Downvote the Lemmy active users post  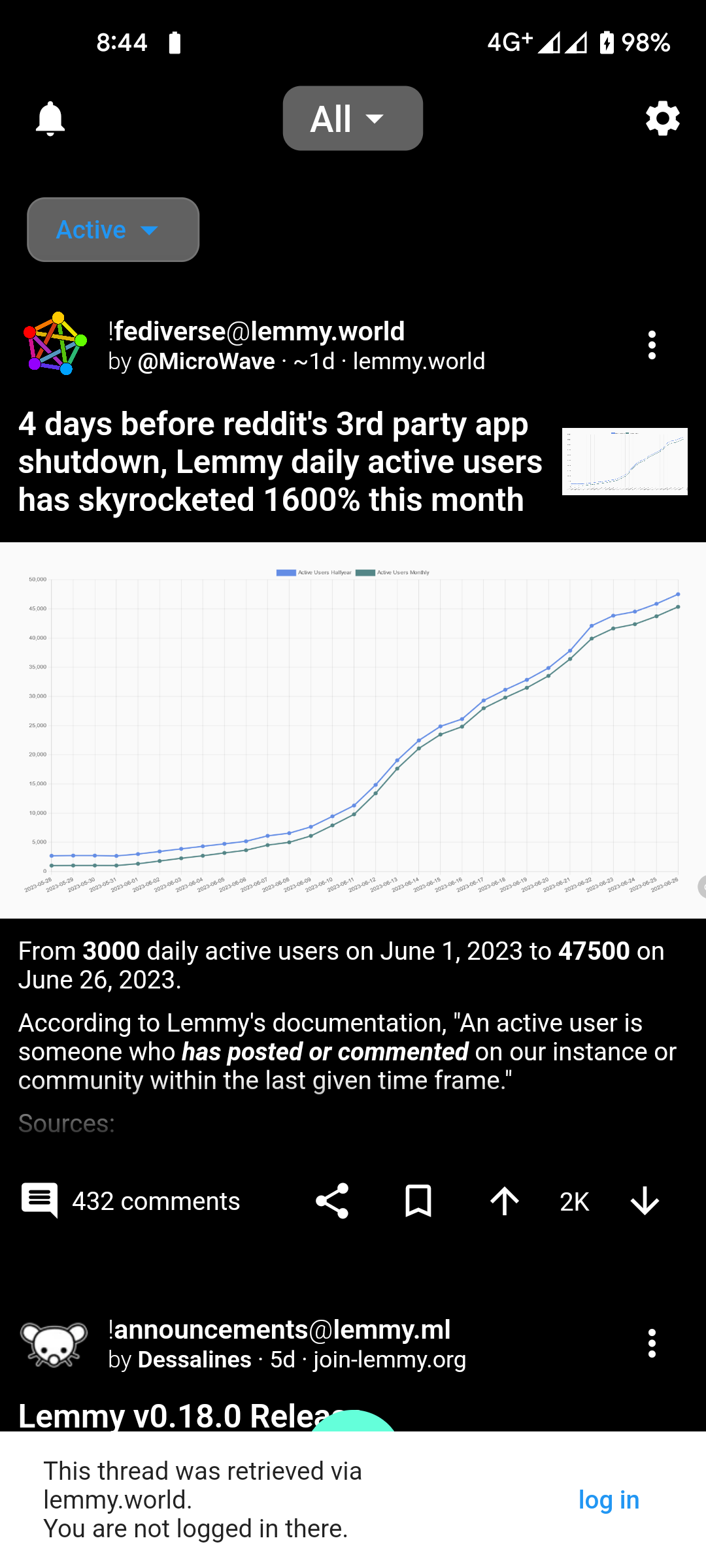[645, 1201]
